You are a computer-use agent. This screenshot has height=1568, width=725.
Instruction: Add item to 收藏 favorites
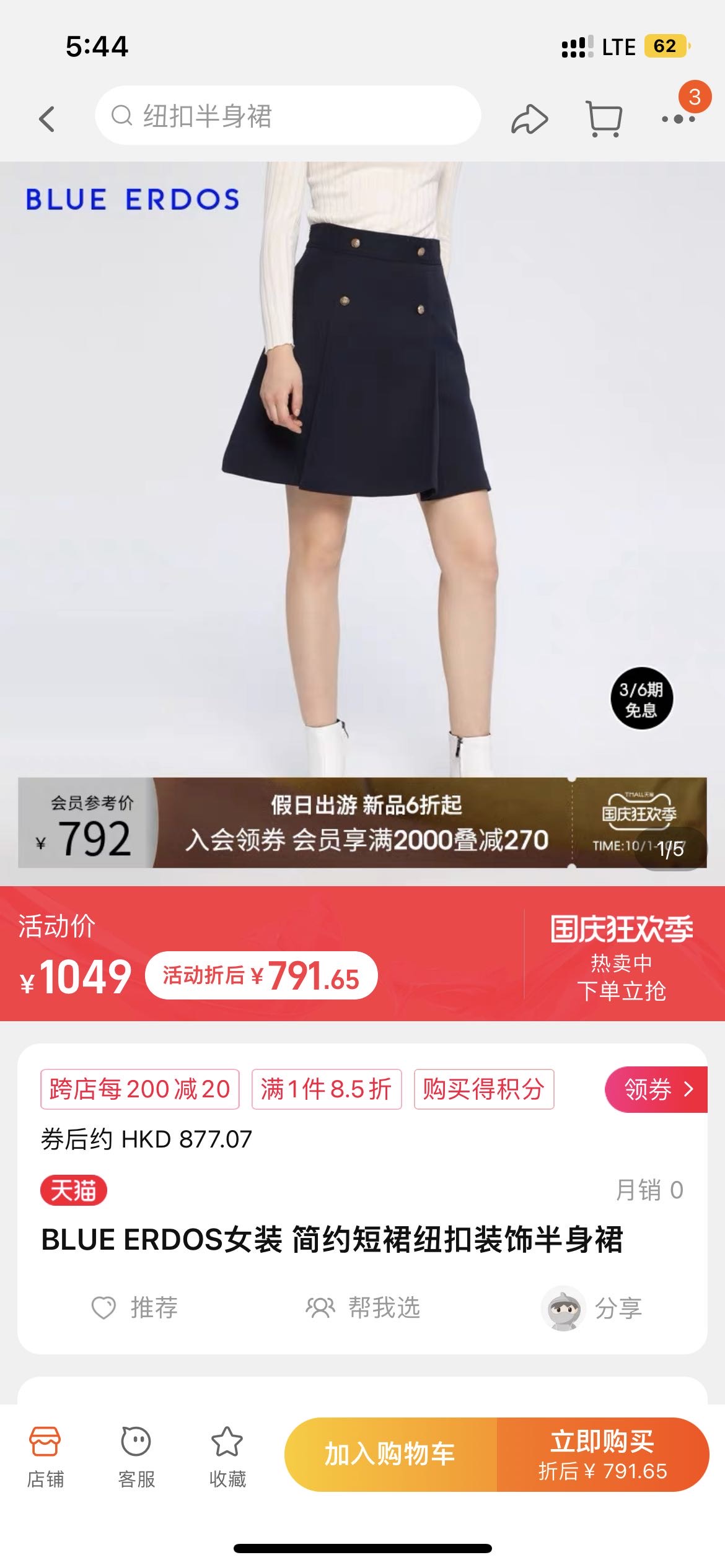point(227,1457)
